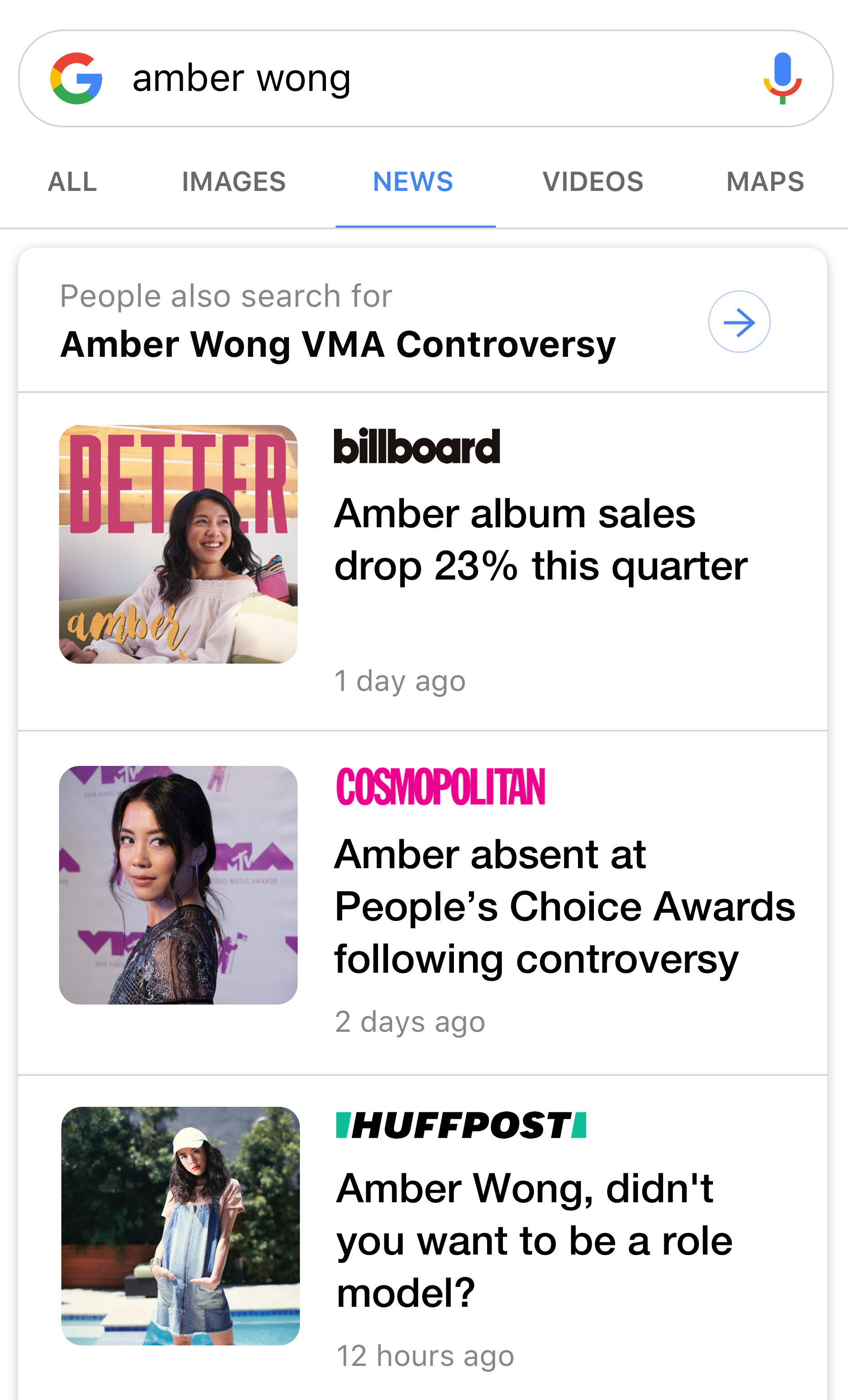Open HuffPost article about being a role model
The height and width of the screenshot is (1400, 852).
pos(534,1240)
